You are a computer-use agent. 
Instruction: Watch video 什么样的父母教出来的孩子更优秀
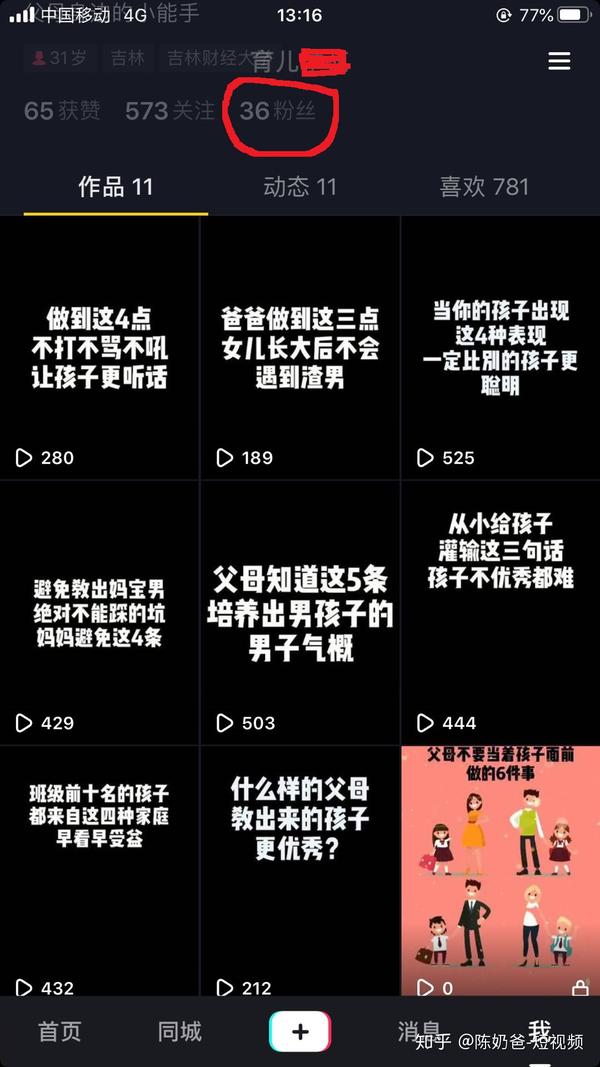tap(300, 870)
